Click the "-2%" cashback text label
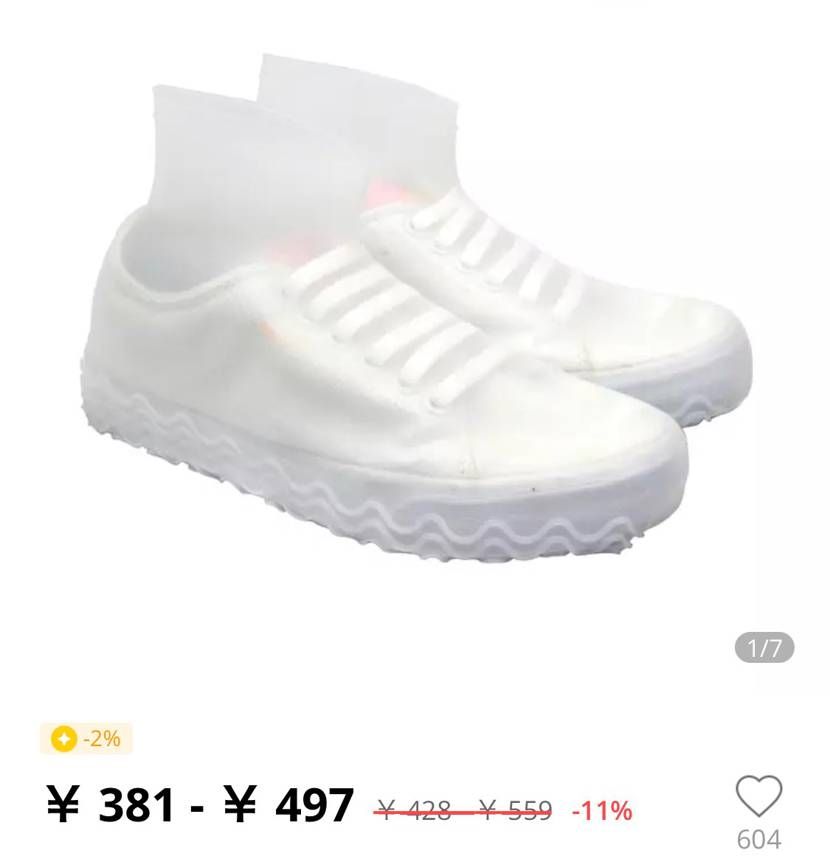The height and width of the screenshot is (859, 830). [98, 738]
